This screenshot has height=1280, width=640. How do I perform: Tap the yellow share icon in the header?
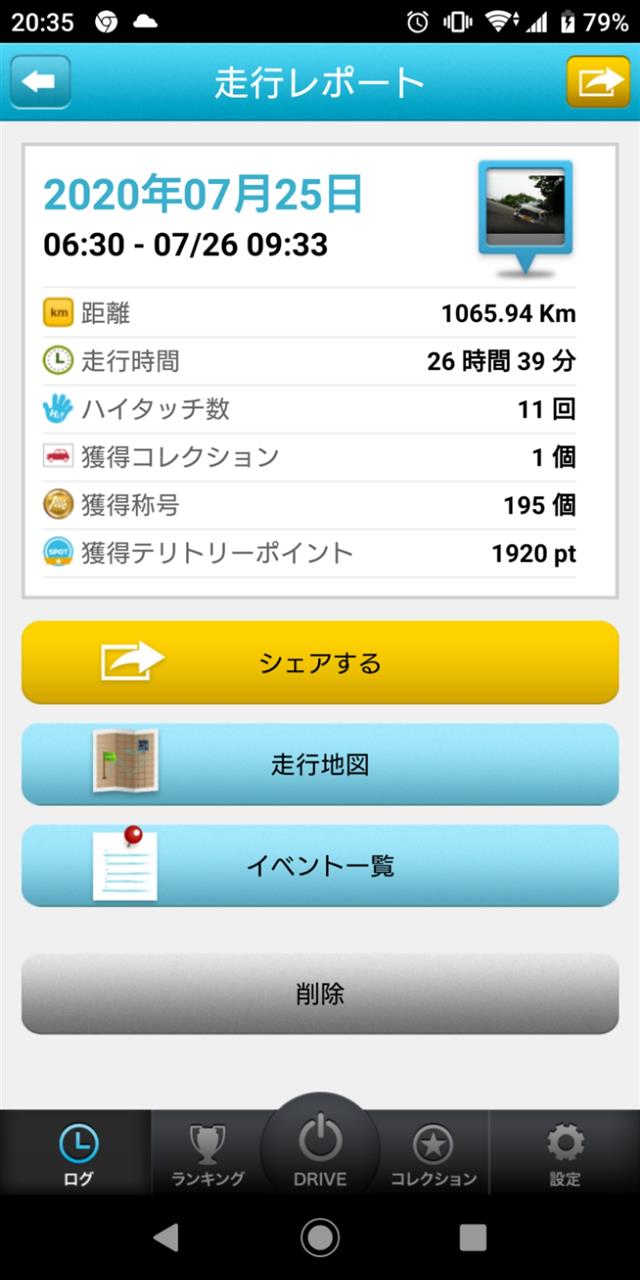click(598, 82)
